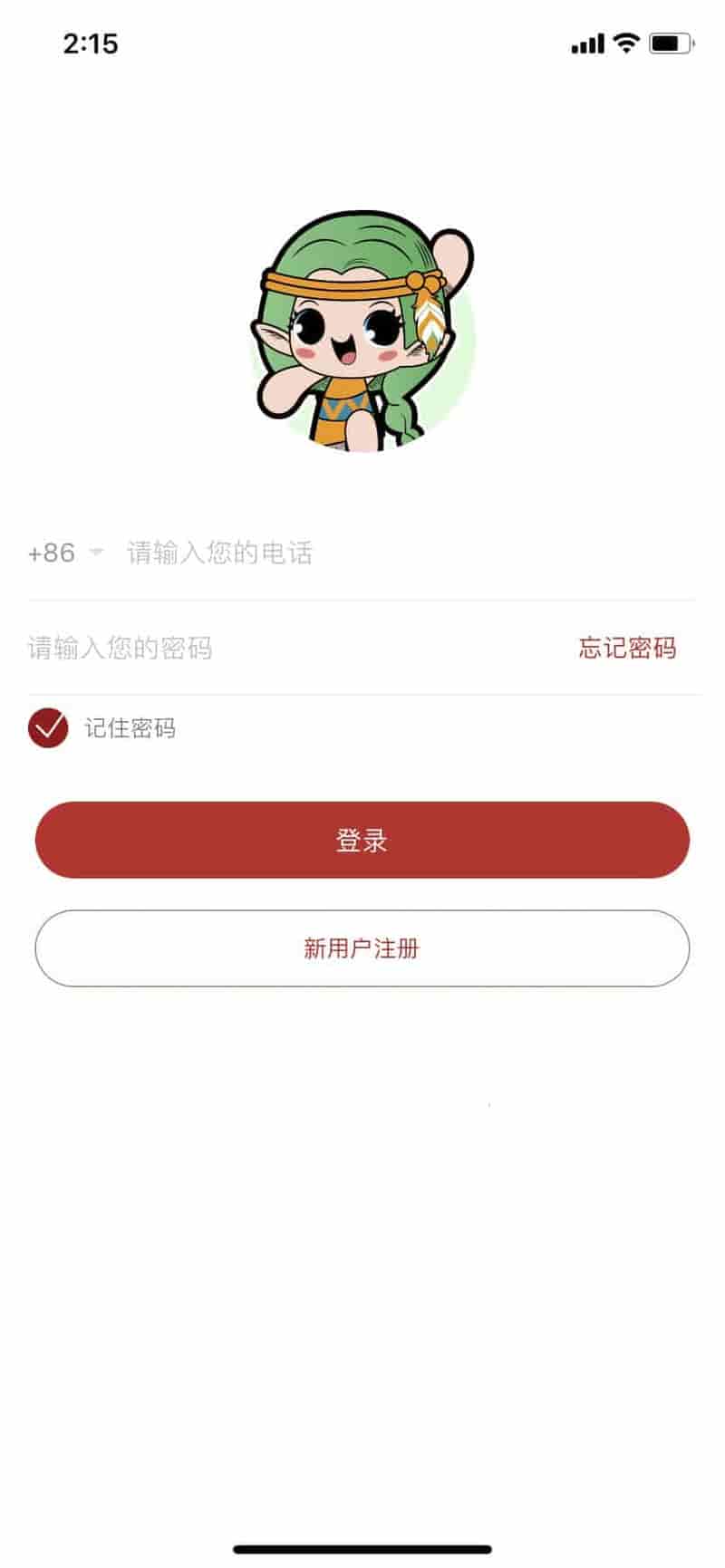Tap the 登录 button
This screenshot has height=1568, width=725.
tap(362, 840)
